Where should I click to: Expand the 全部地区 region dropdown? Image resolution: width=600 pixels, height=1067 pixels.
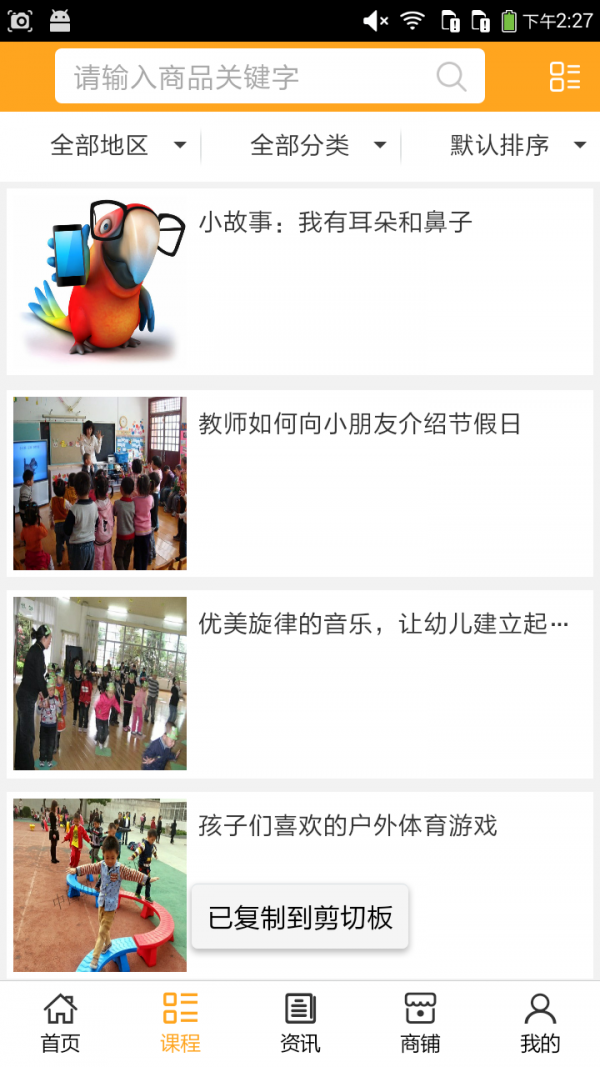[118, 146]
